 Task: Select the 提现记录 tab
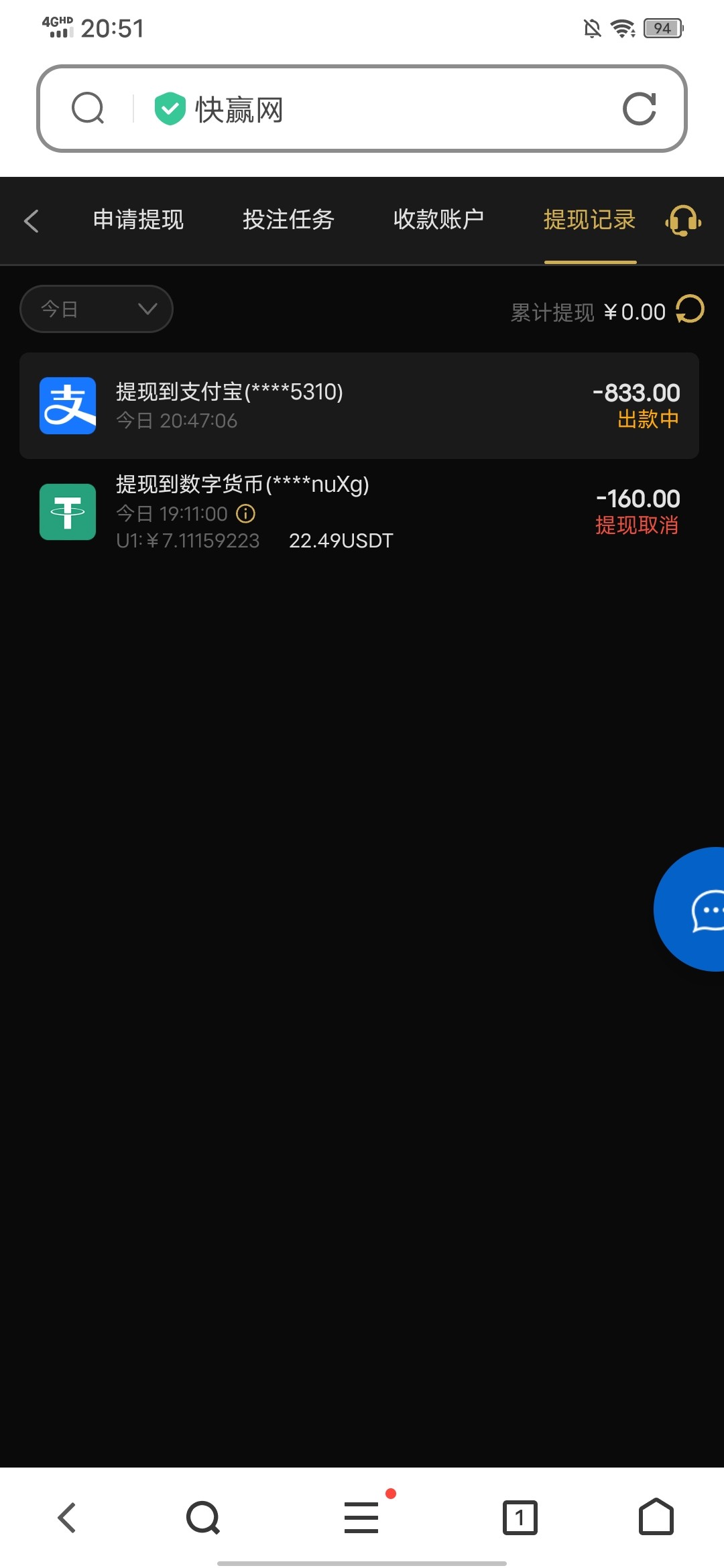point(589,220)
